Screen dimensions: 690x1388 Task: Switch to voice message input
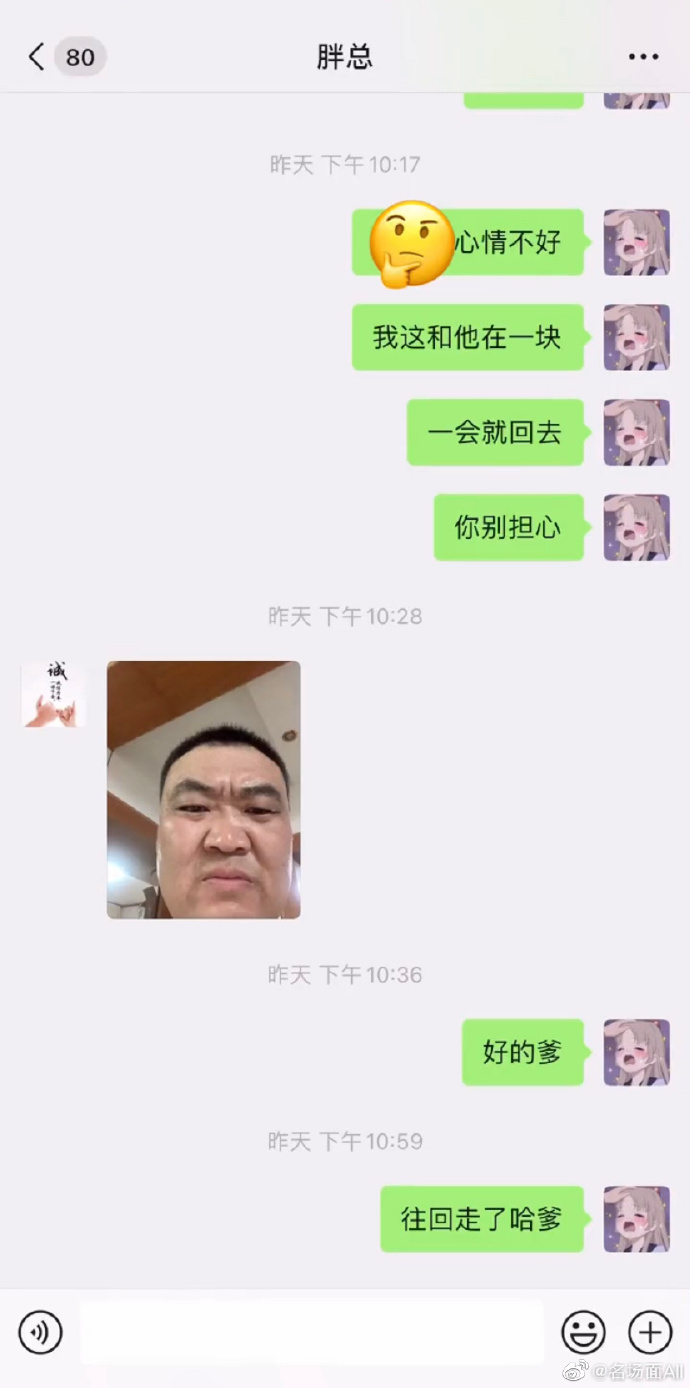[x=40, y=1332]
